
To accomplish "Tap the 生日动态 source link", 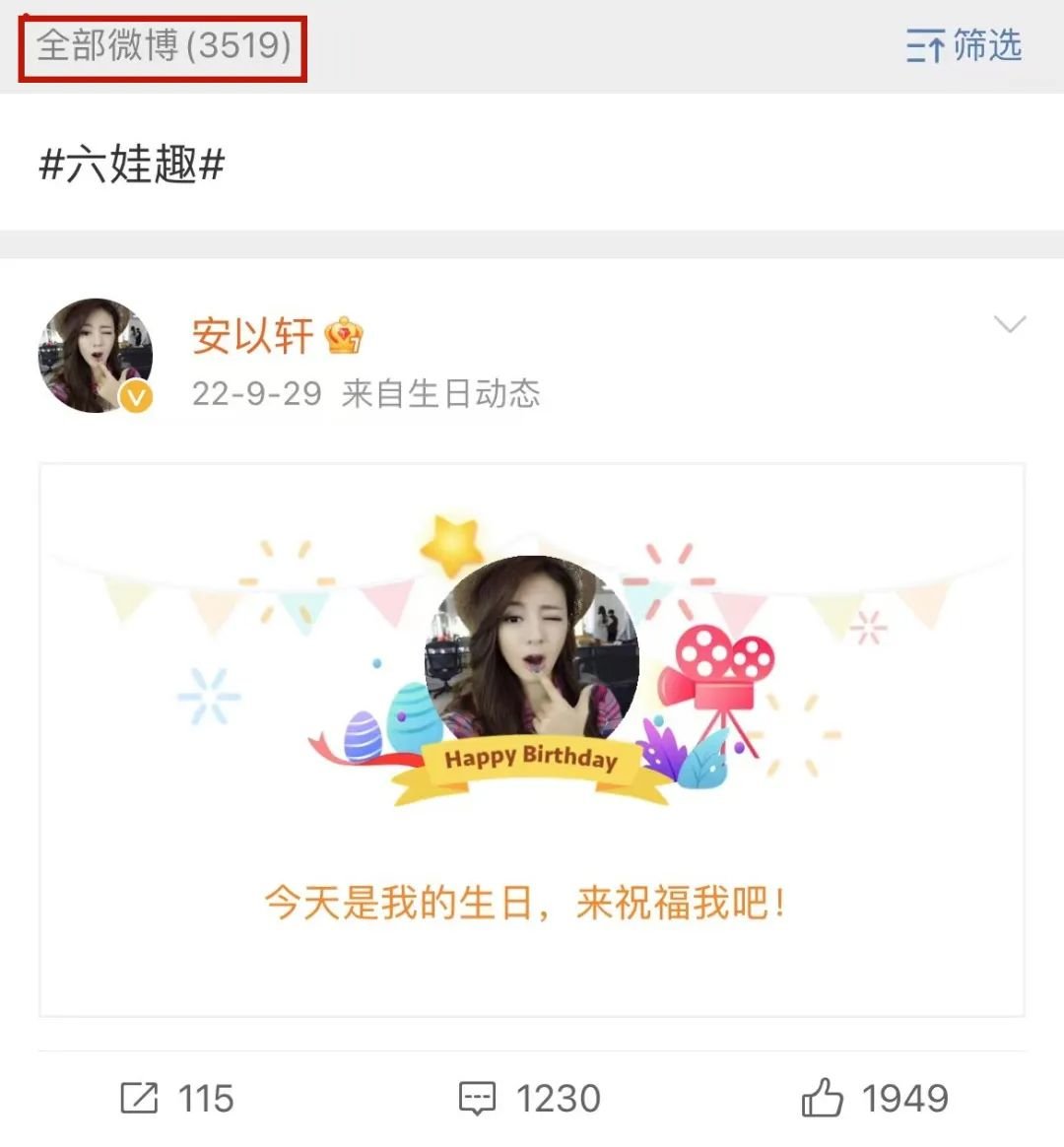I will pos(474,394).
